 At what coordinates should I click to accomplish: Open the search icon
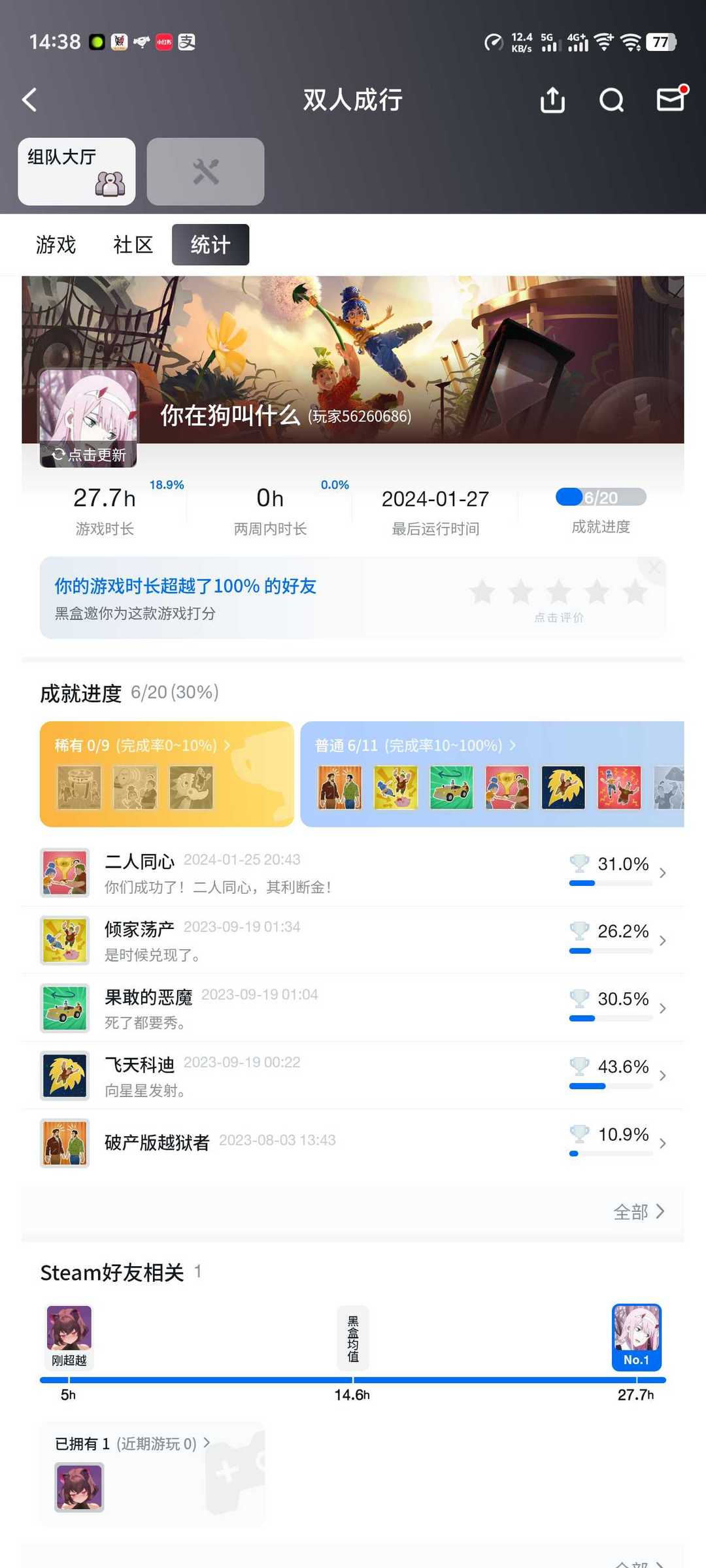click(611, 100)
